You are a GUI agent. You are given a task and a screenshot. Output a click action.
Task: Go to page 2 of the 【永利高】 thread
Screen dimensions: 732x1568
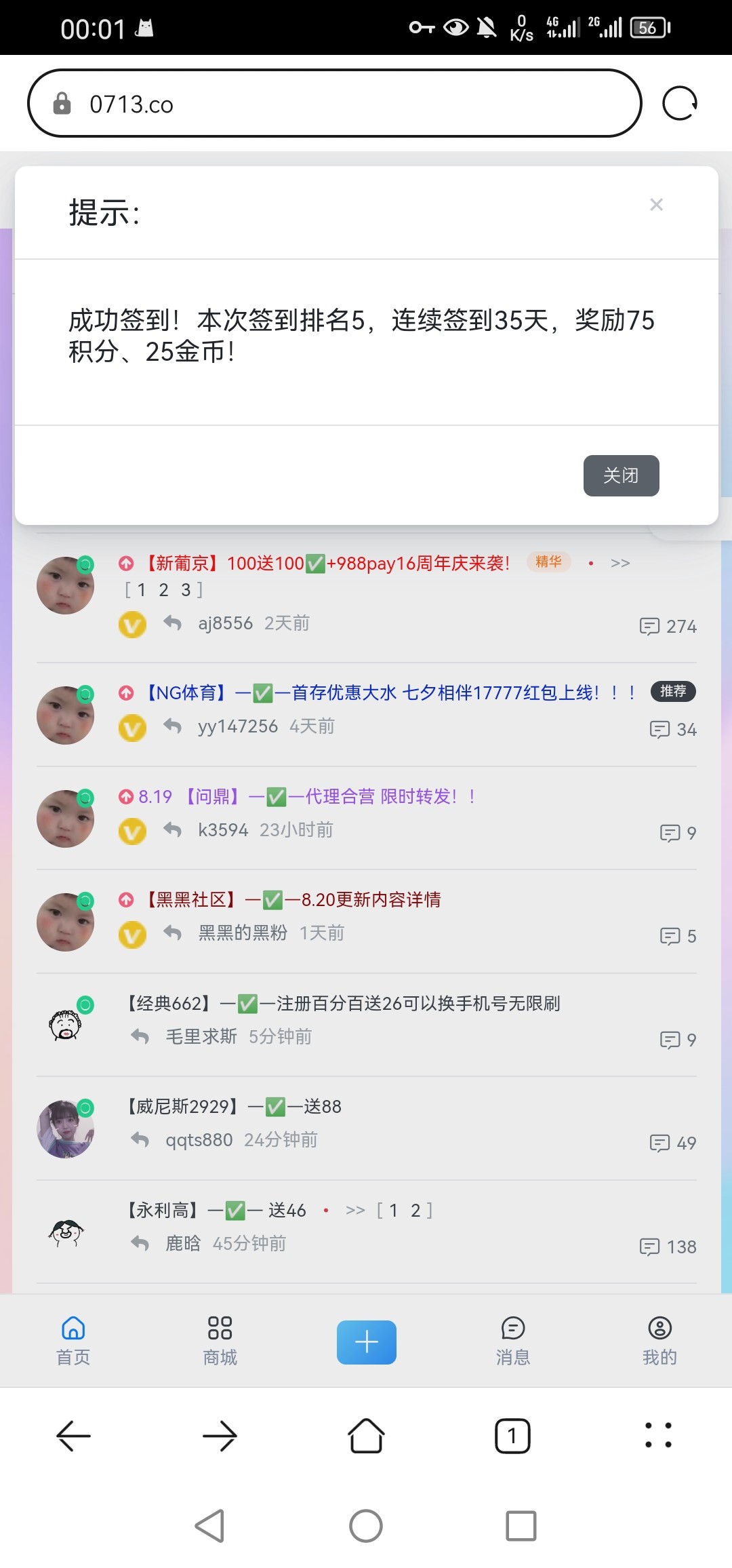pyautogui.click(x=415, y=1211)
